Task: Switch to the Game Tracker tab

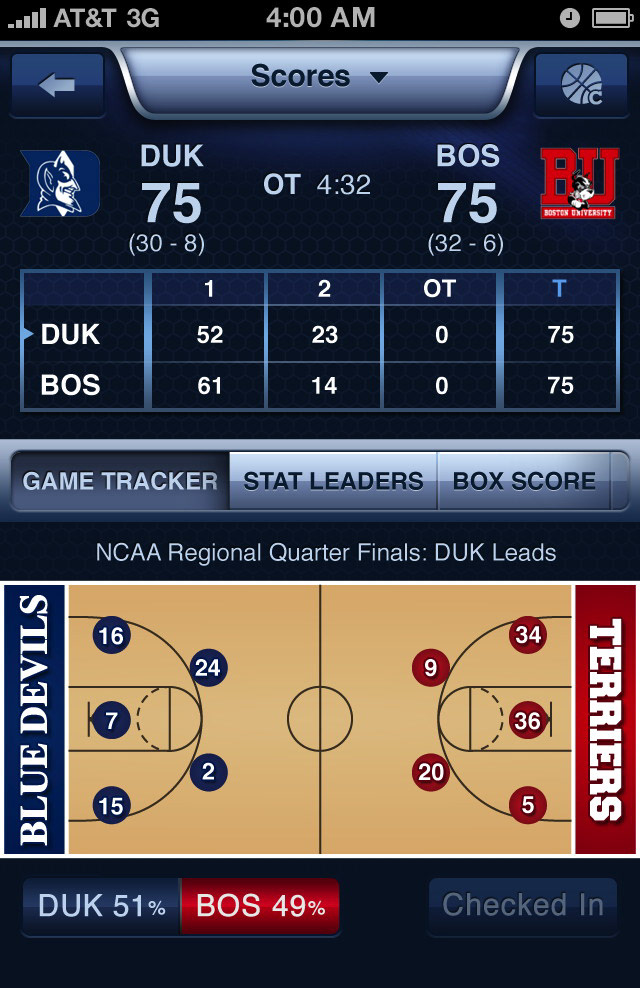Action: click(x=120, y=481)
